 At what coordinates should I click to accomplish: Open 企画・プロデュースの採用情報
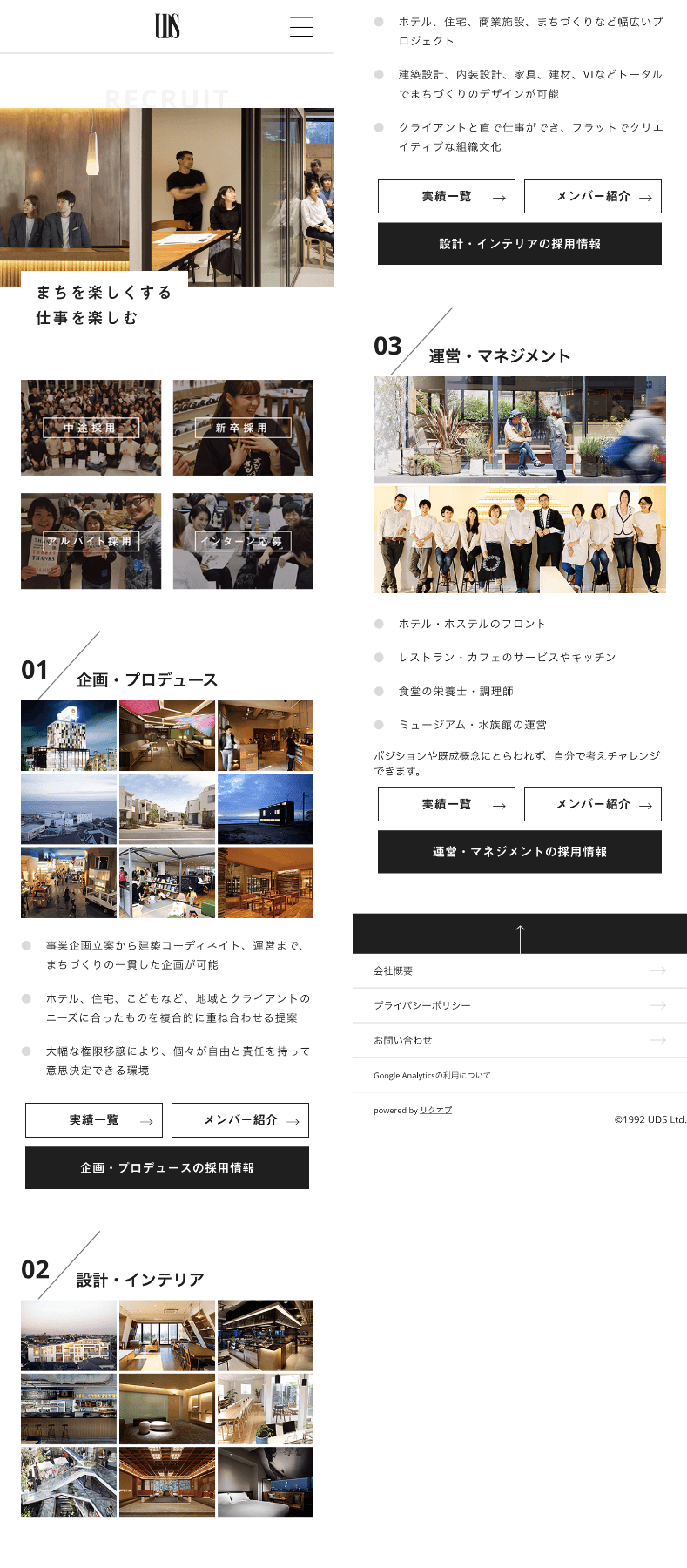point(167,1167)
